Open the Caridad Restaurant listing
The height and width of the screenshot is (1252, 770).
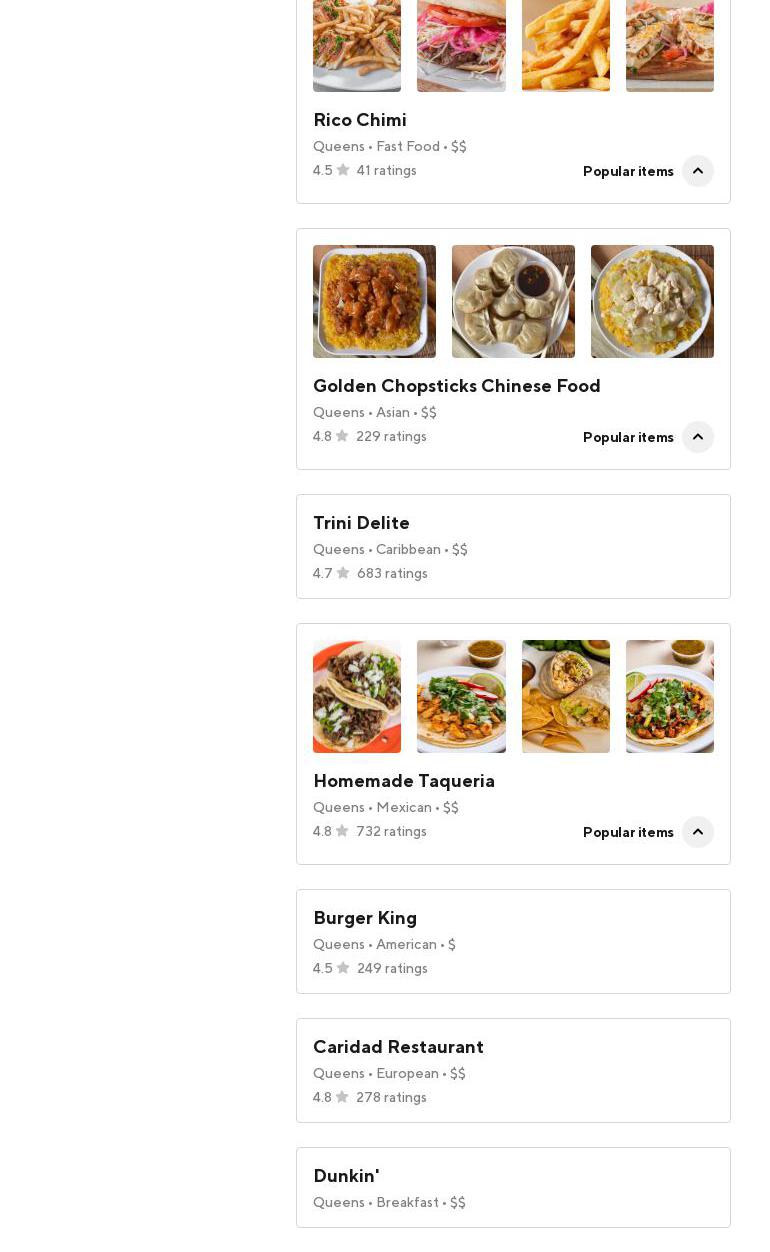[398, 1047]
